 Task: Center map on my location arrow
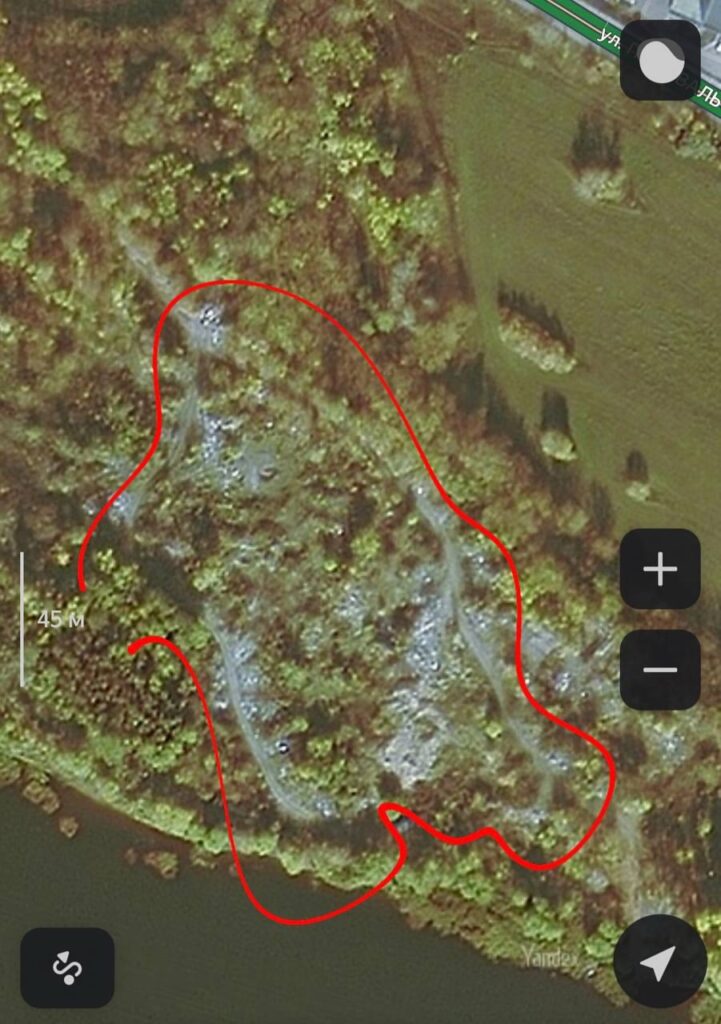tap(659, 962)
